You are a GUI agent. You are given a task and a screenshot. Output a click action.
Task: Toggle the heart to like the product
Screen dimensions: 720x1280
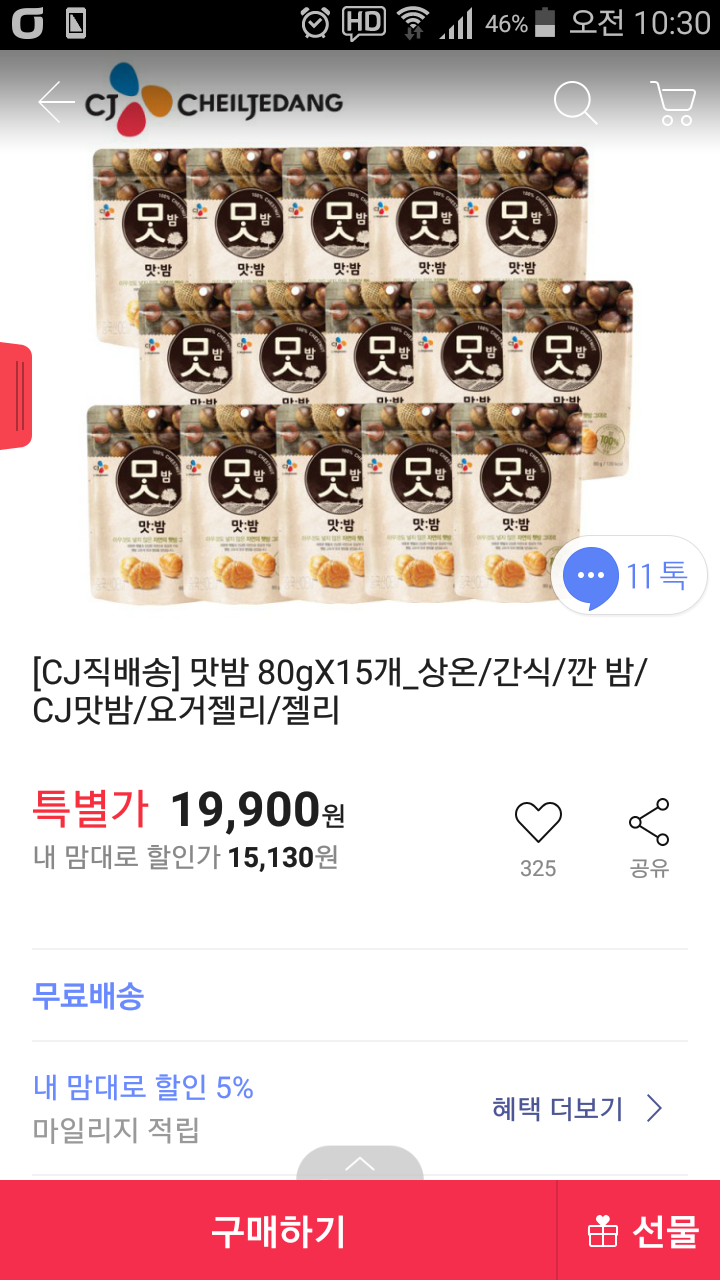point(538,820)
